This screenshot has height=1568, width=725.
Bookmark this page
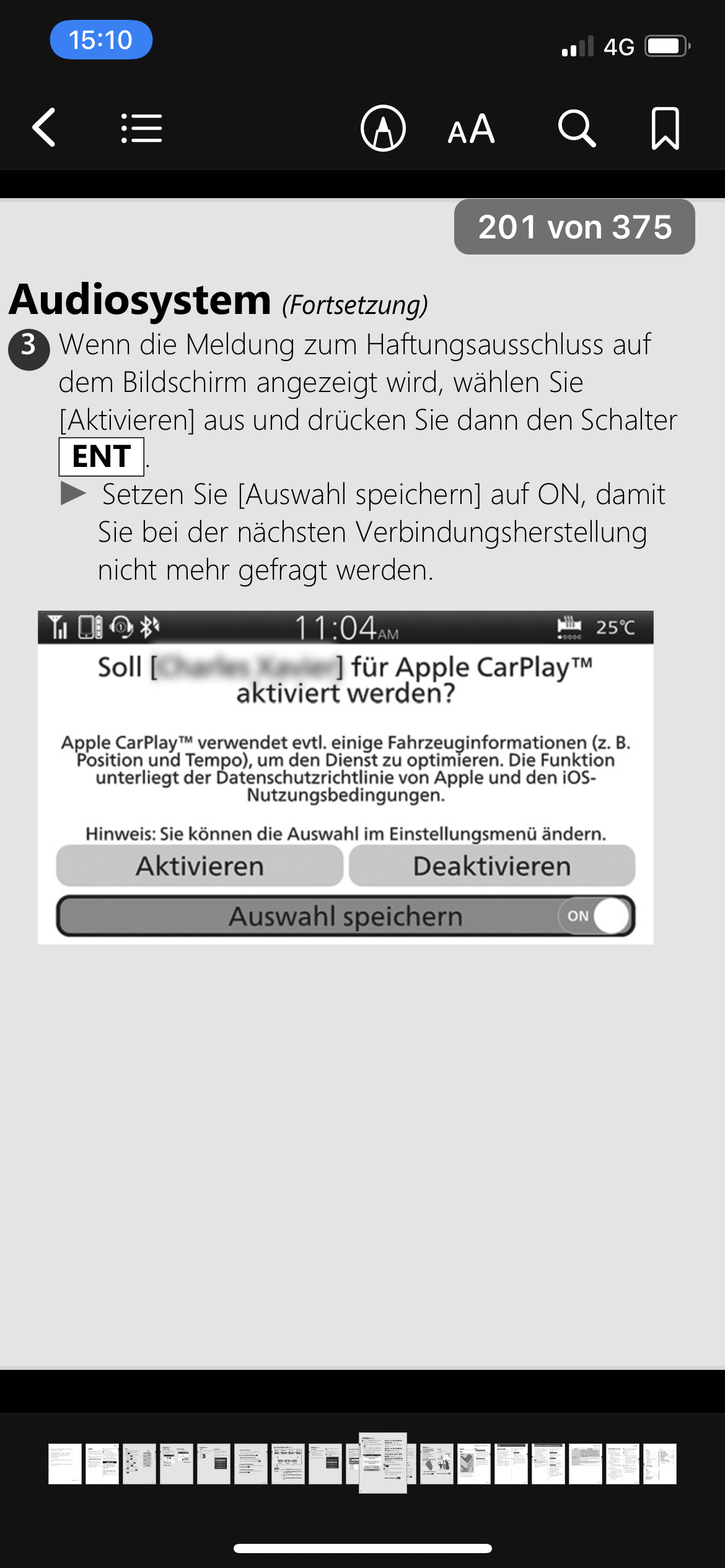pos(665,128)
